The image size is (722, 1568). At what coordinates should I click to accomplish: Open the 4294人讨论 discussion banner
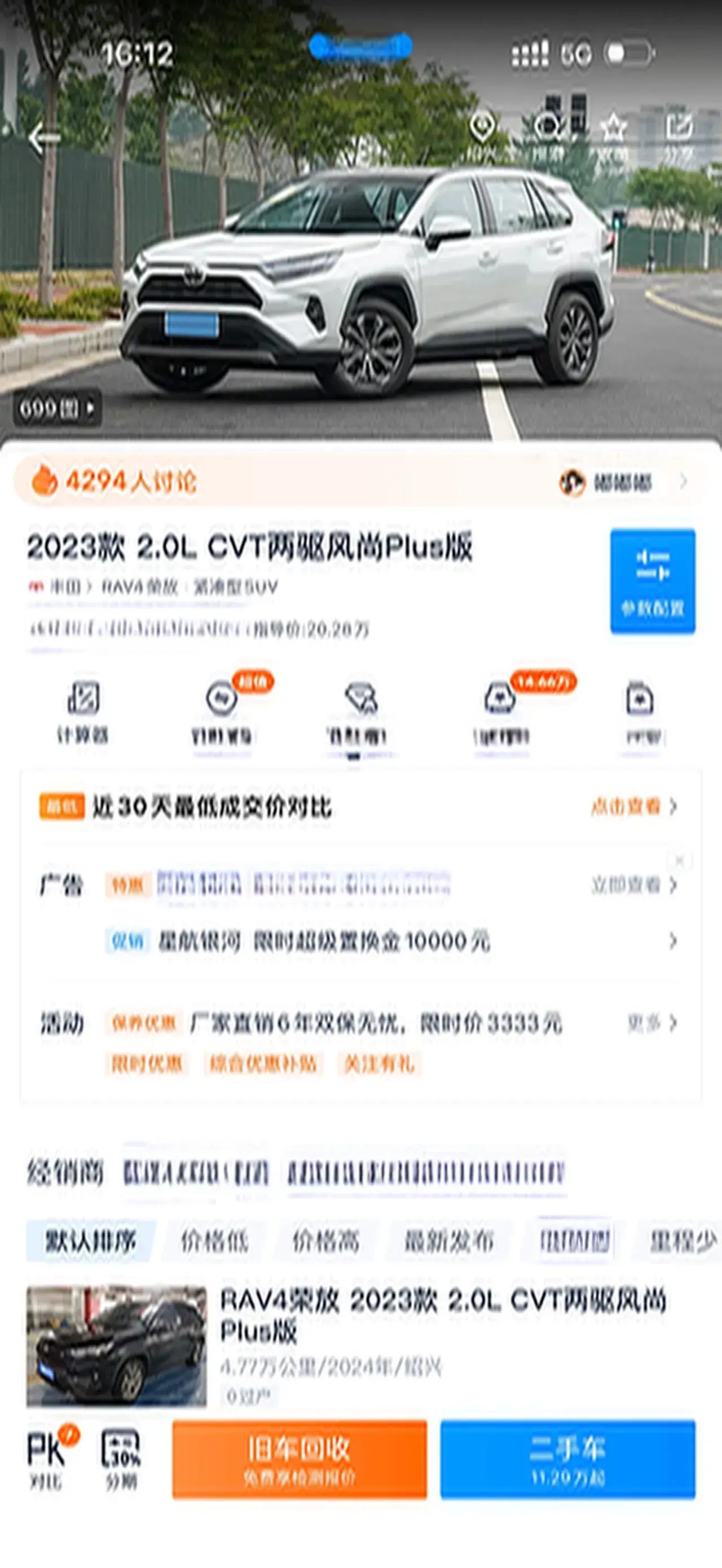[129, 482]
